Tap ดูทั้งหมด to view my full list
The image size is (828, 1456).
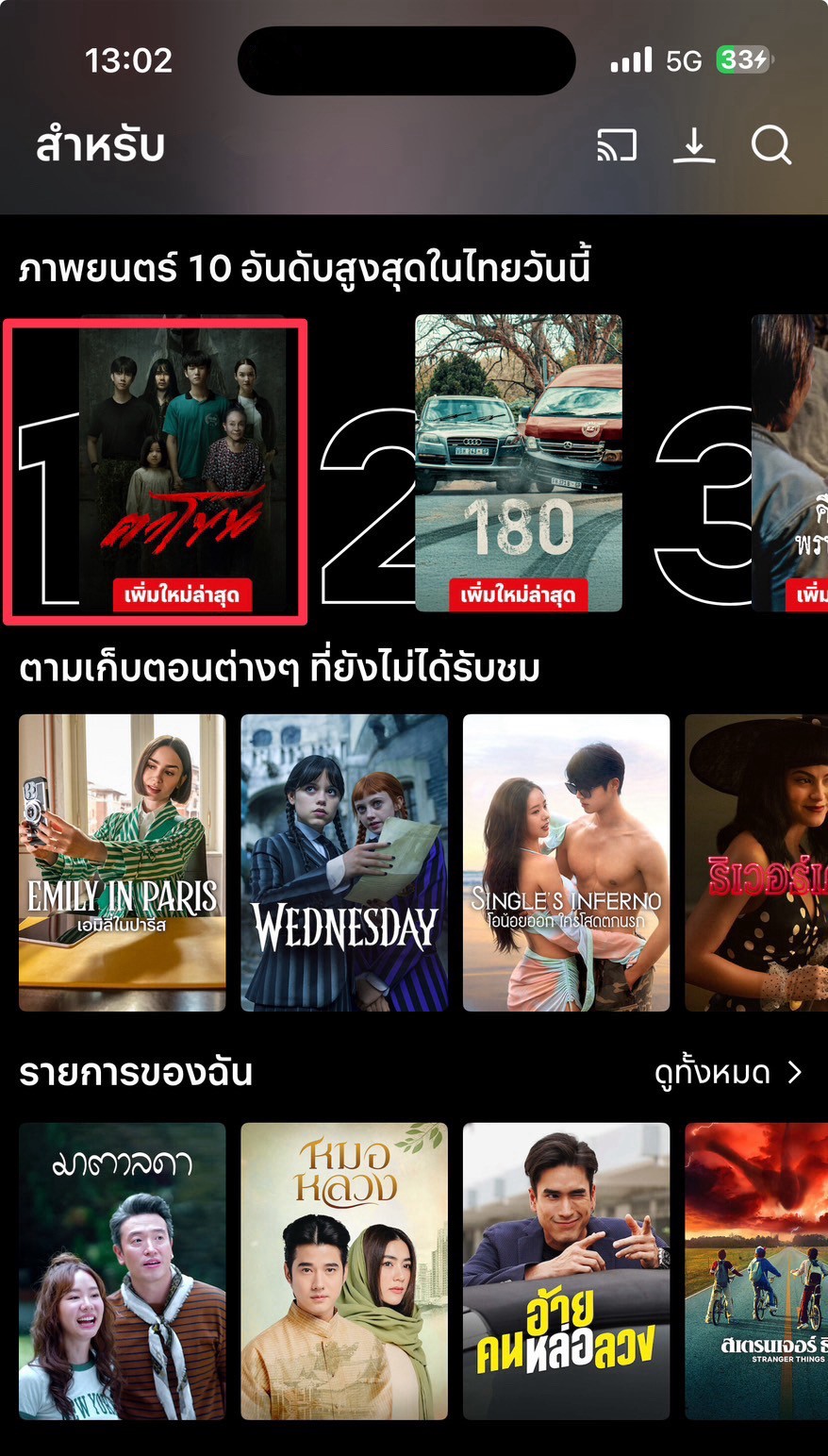[727, 1073]
